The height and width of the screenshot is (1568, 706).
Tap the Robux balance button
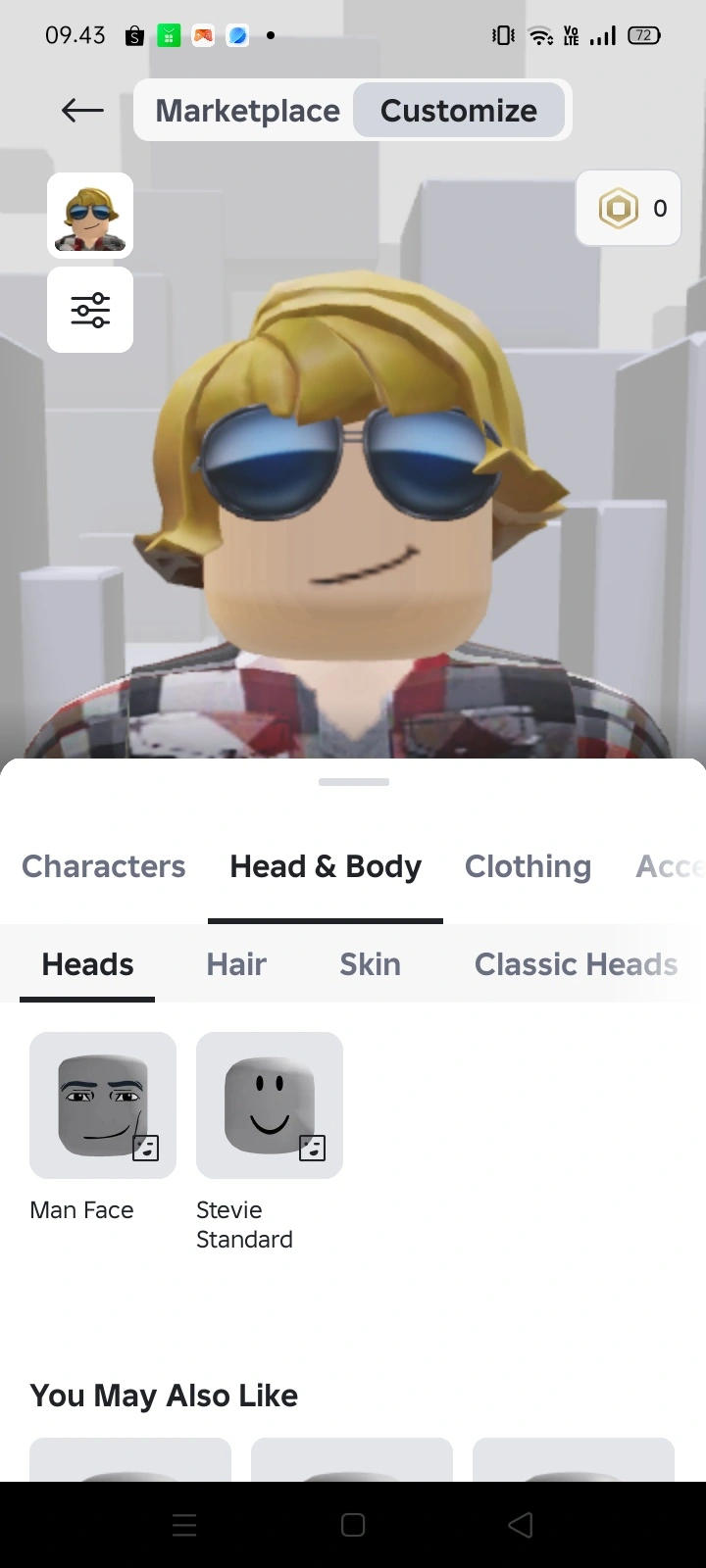(x=629, y=208)
